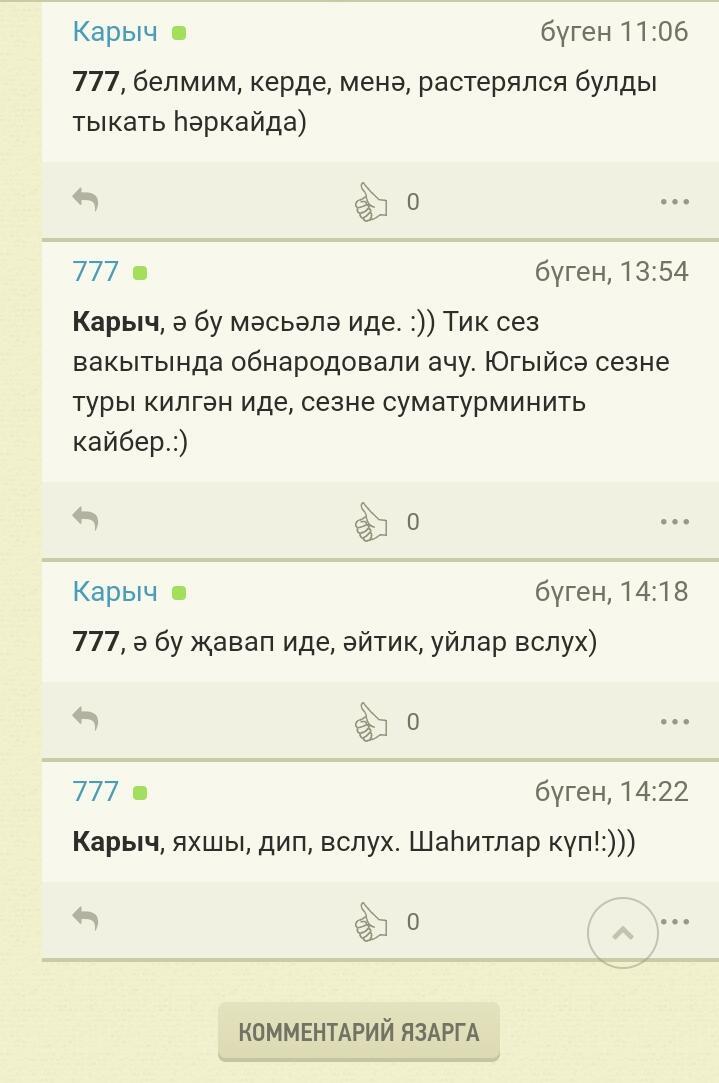Open Карыч's profile from the 14:18 comment
719x1083 pixels.
[x=115, y=592]
